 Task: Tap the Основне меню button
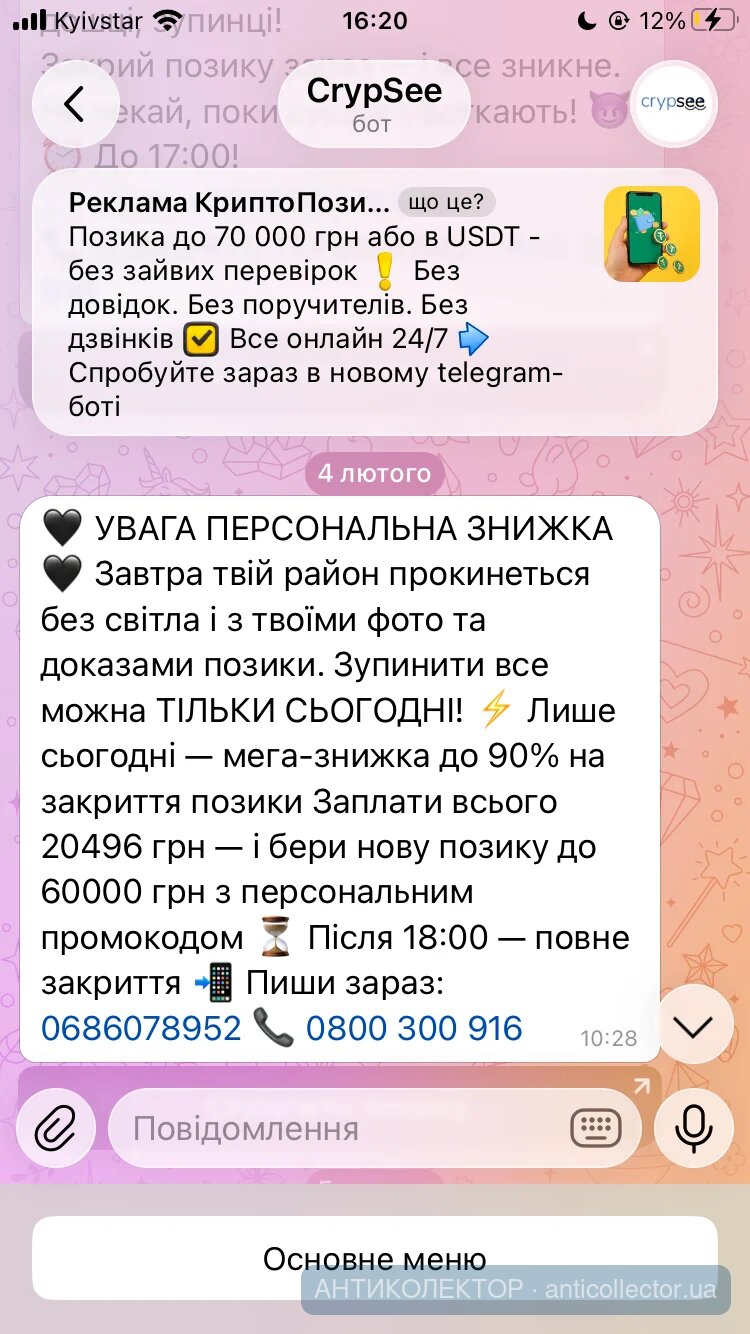click(374, 1258)
